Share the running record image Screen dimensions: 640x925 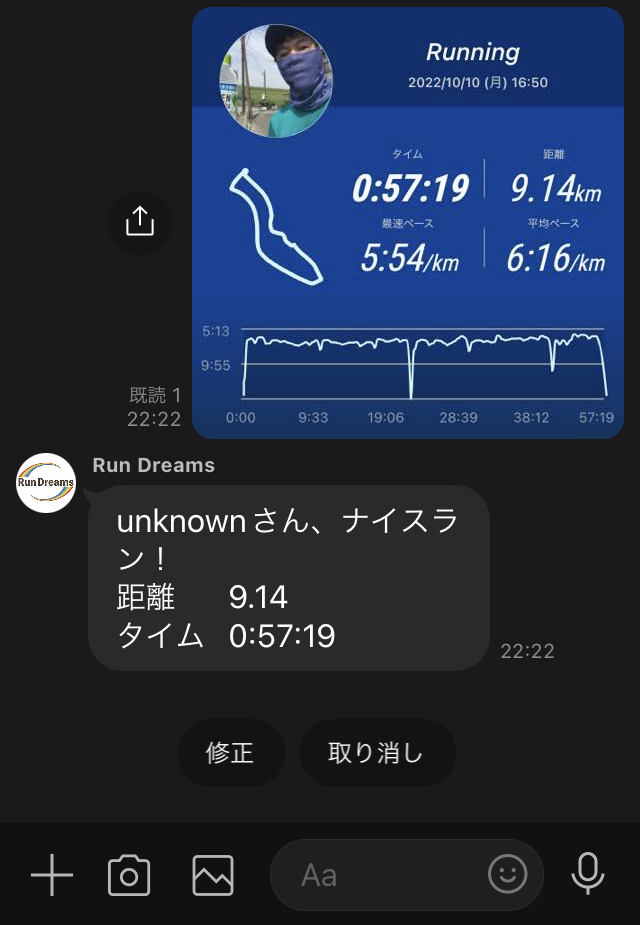click(x=140, y=221)
